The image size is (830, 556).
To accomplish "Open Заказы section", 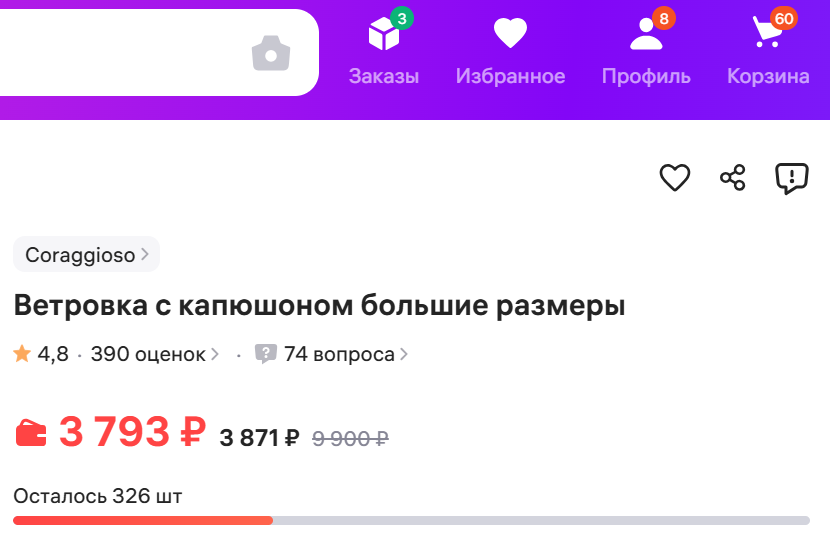I will coord(384,52).
